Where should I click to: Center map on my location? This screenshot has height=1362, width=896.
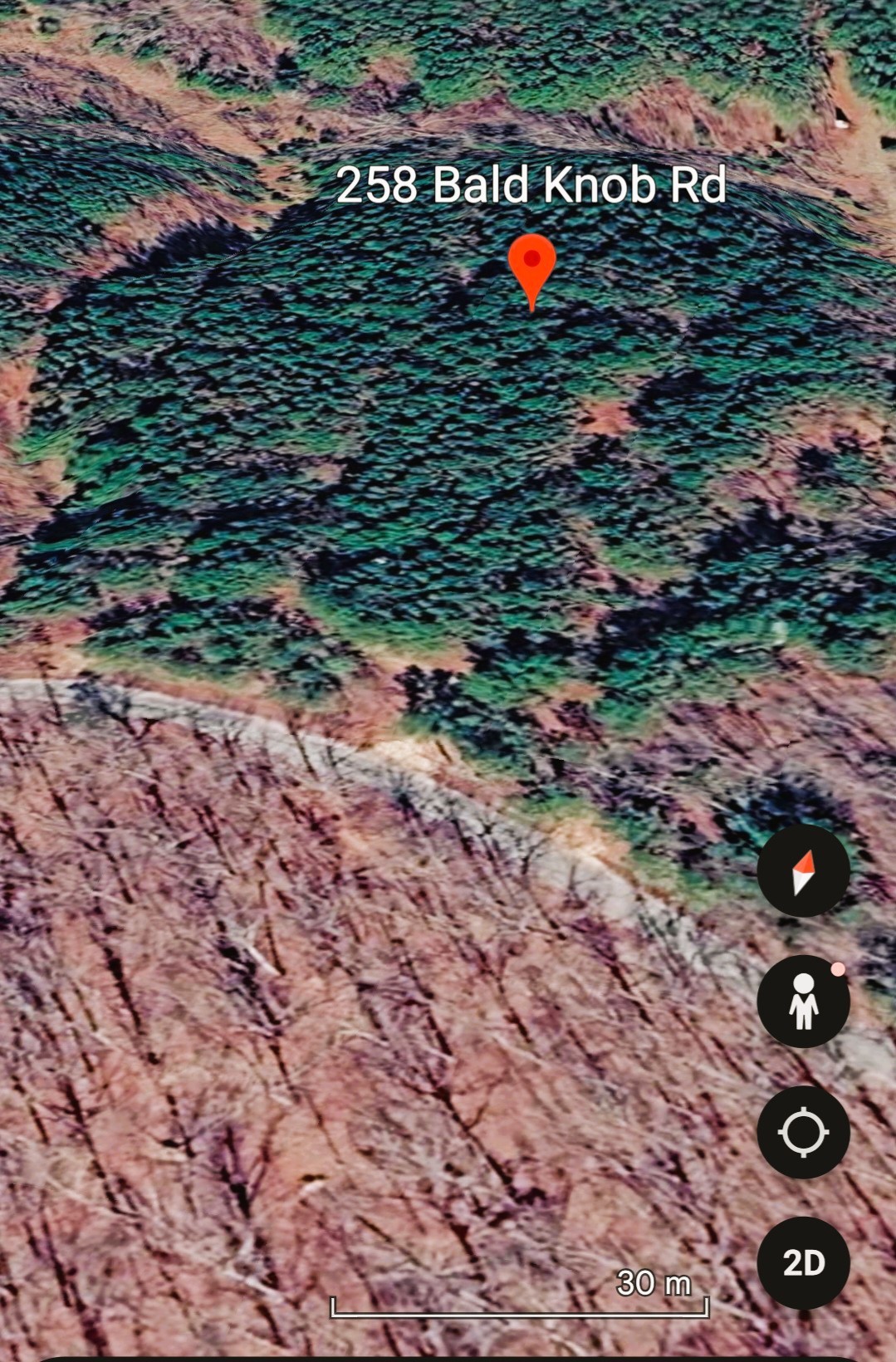[803, 1132]
